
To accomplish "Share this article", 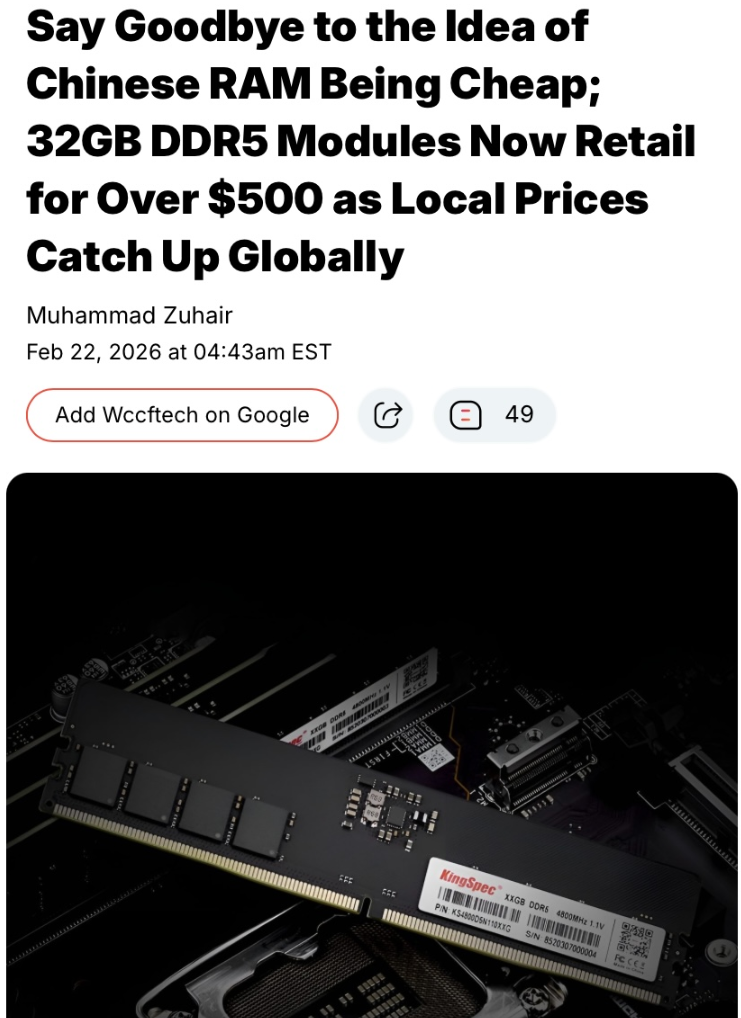I will (386, 415).
